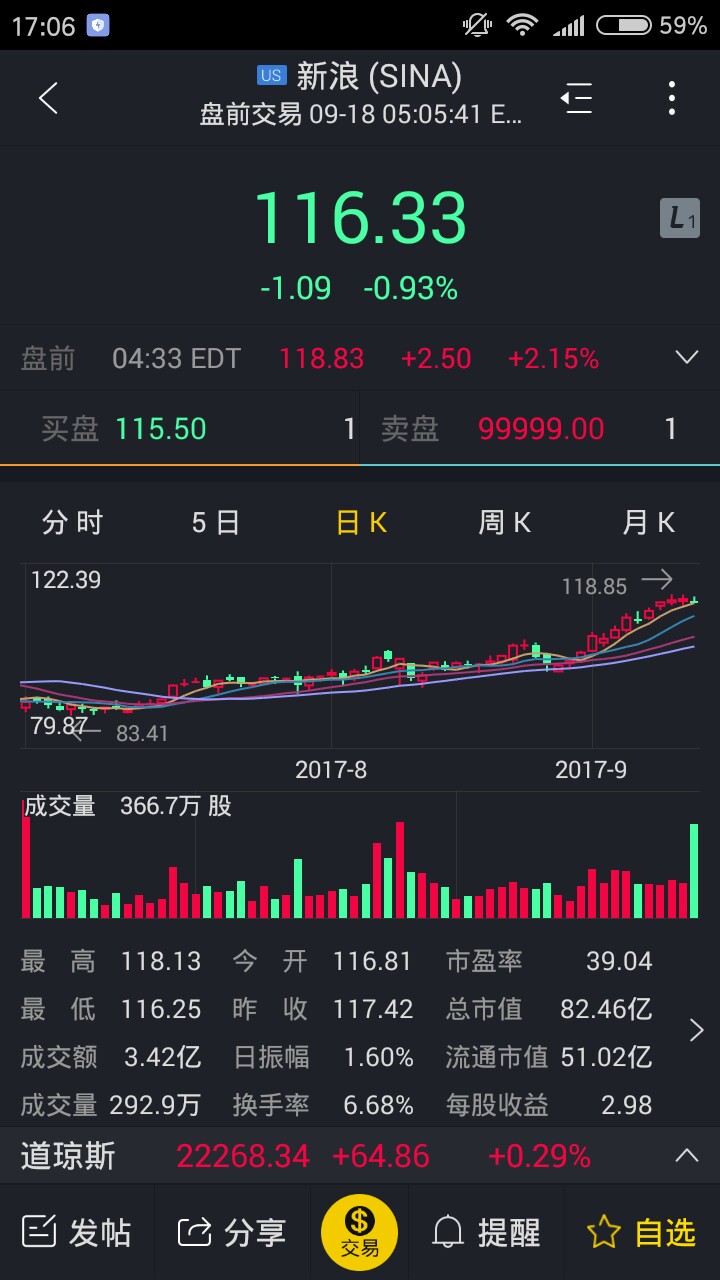The width and height of the screenshot is (720, 1280).
Task: Tap 发帖 to write a post
Action: point(77,1232)
